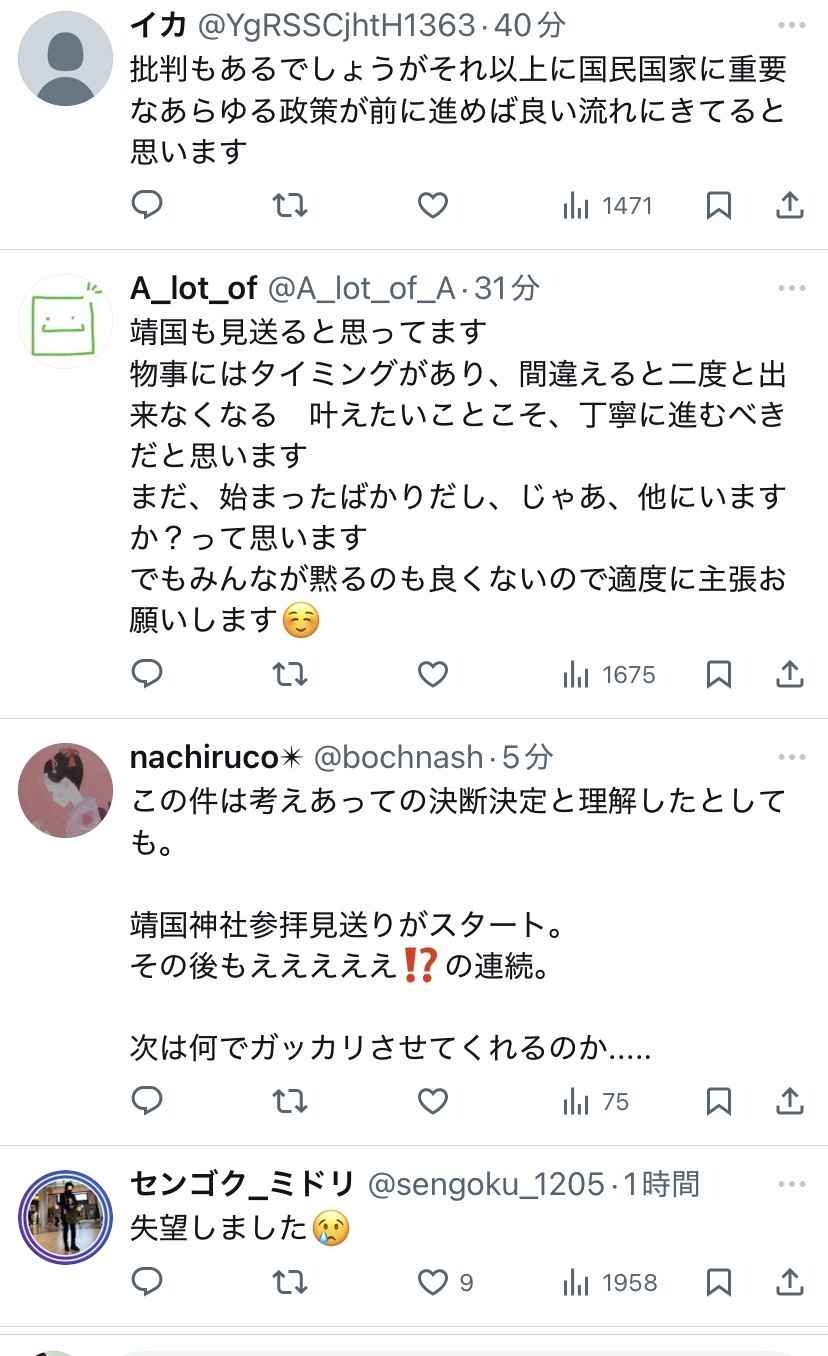Open the more options menu on イカ's tweet
This screenshot has width=828, height=1356.
[x=792, y=25]
